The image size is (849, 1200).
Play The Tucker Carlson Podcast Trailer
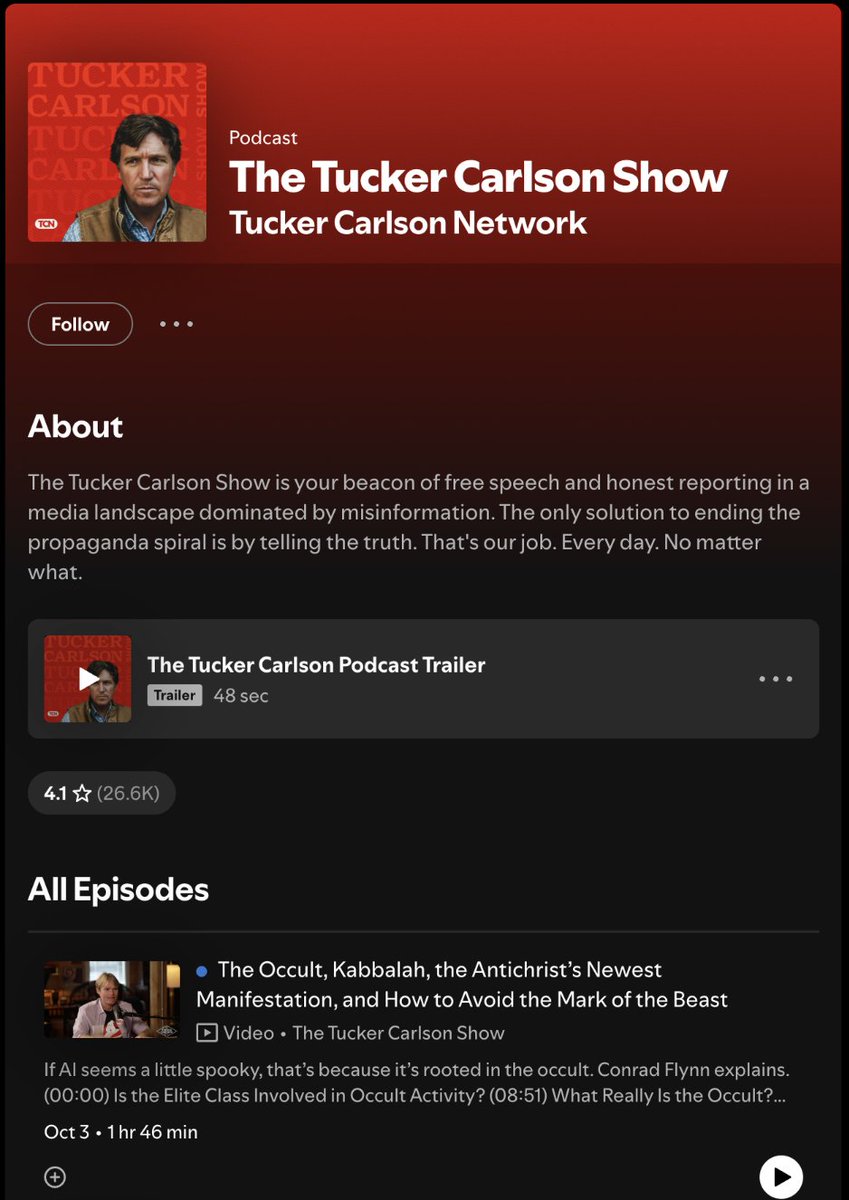click(88, 679)
